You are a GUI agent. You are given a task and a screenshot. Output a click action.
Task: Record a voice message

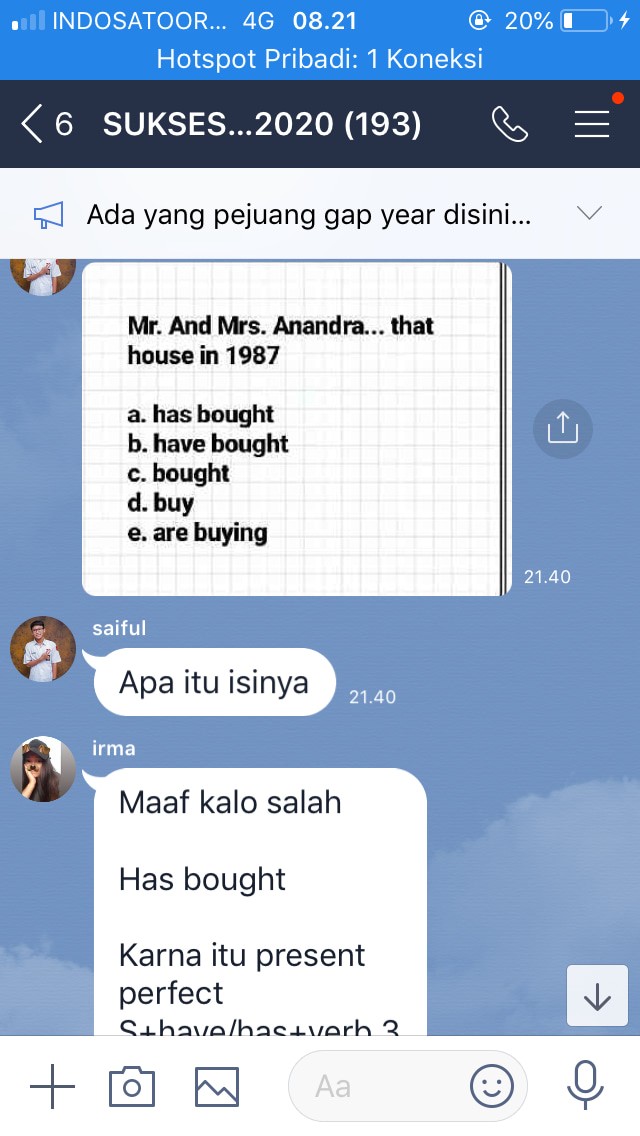(585, 1086)
